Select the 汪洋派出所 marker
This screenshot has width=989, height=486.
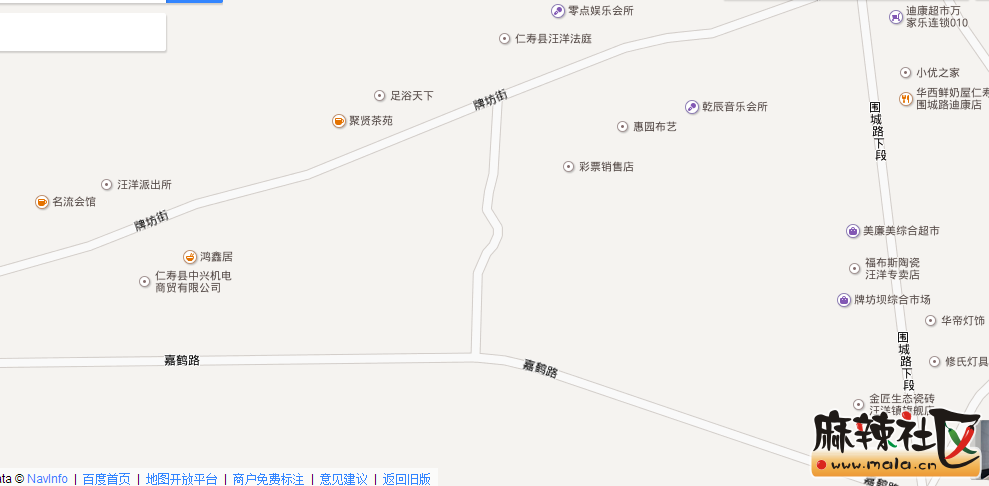point(107,185)
